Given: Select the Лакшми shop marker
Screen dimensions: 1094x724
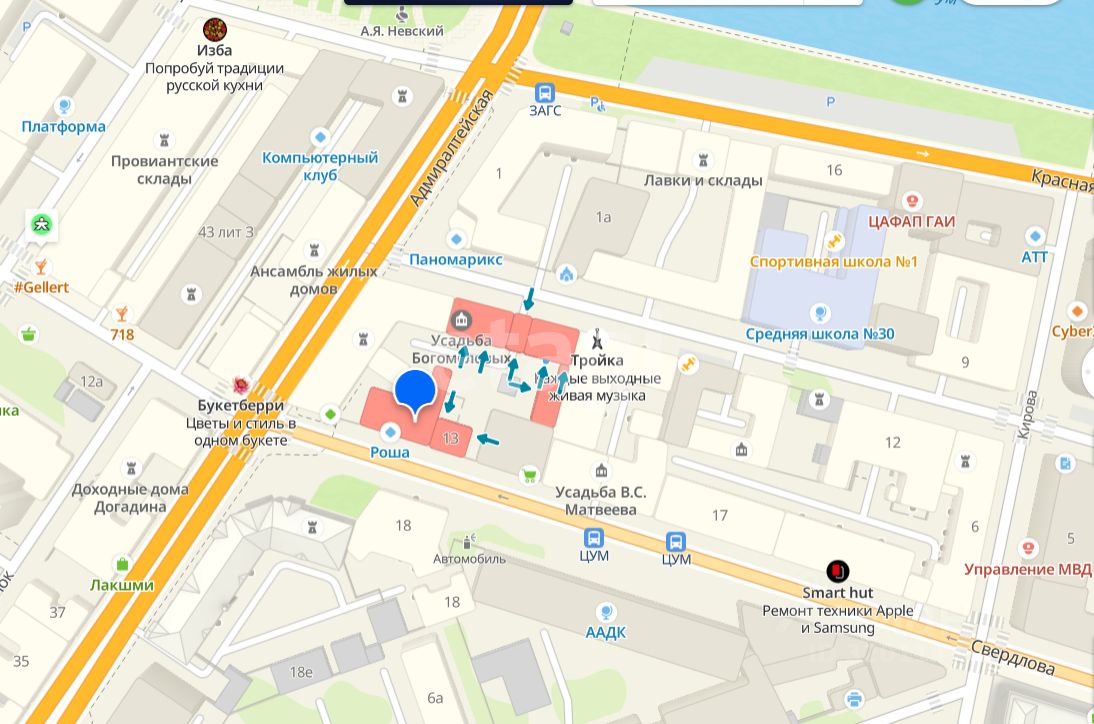Looking at the screenshot, I should (122, 564).
